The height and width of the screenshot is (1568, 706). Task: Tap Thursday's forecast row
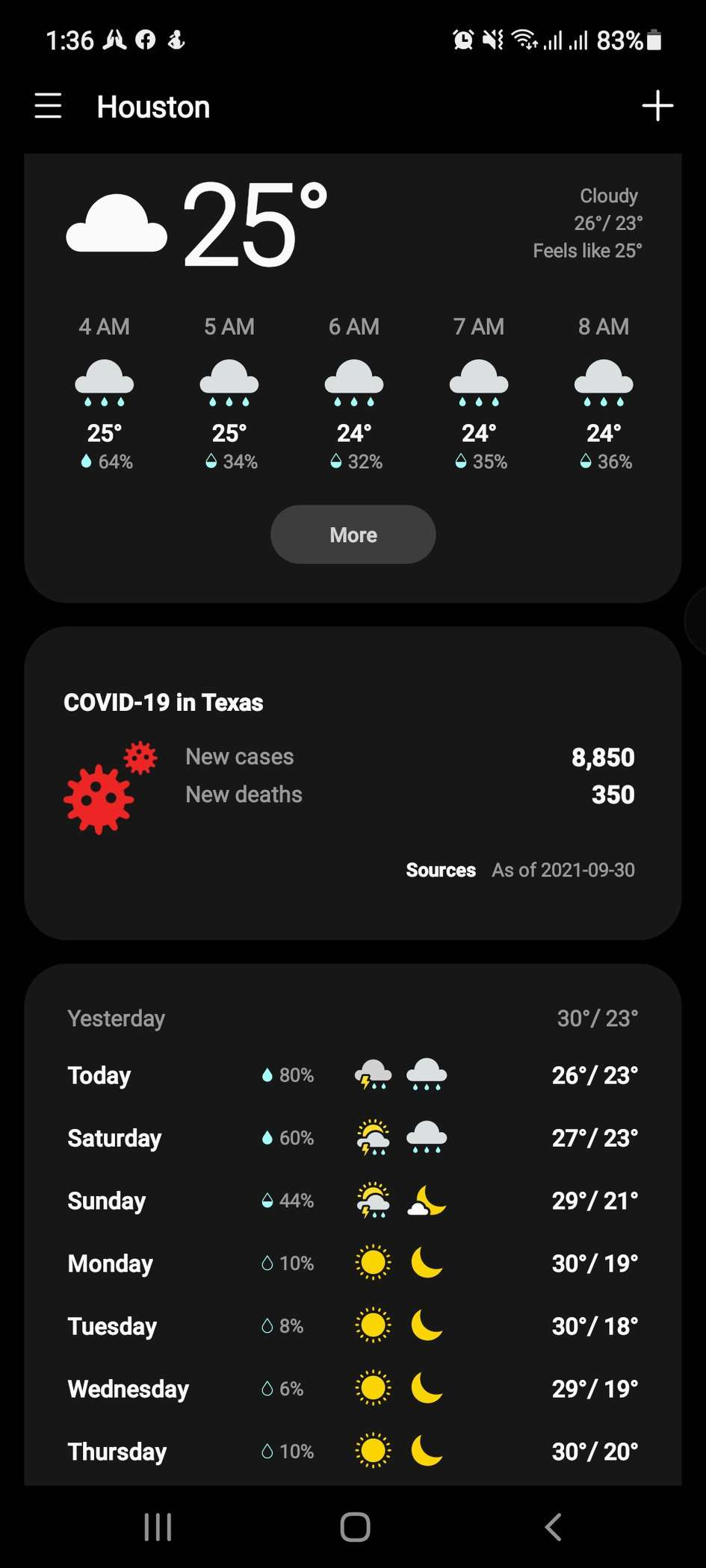tap(353, 1451)
